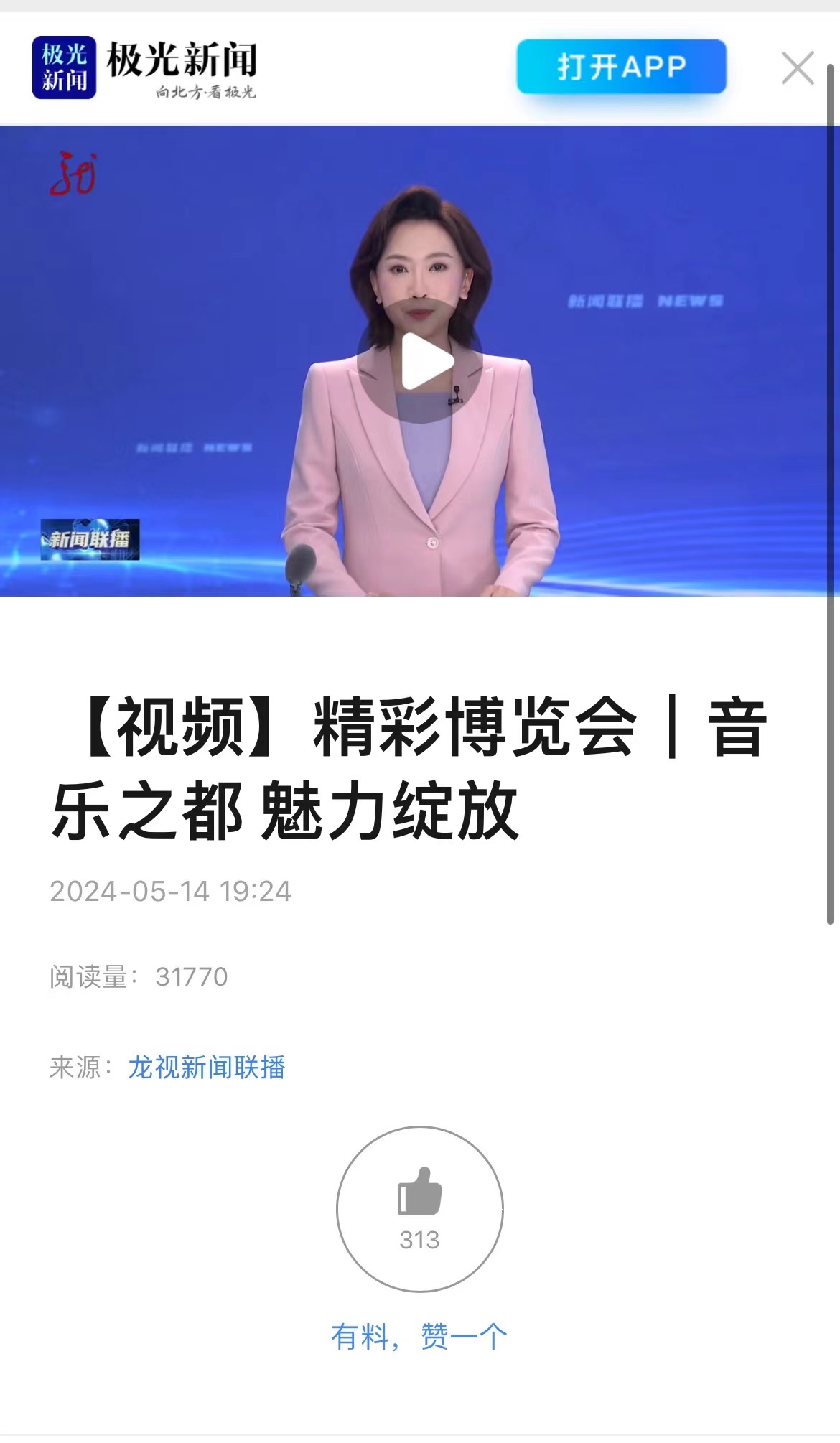The height and width of the screenshot is (1443, 840).
Task: Like the article with the thumbs-up button
Action: point(420,1208)
